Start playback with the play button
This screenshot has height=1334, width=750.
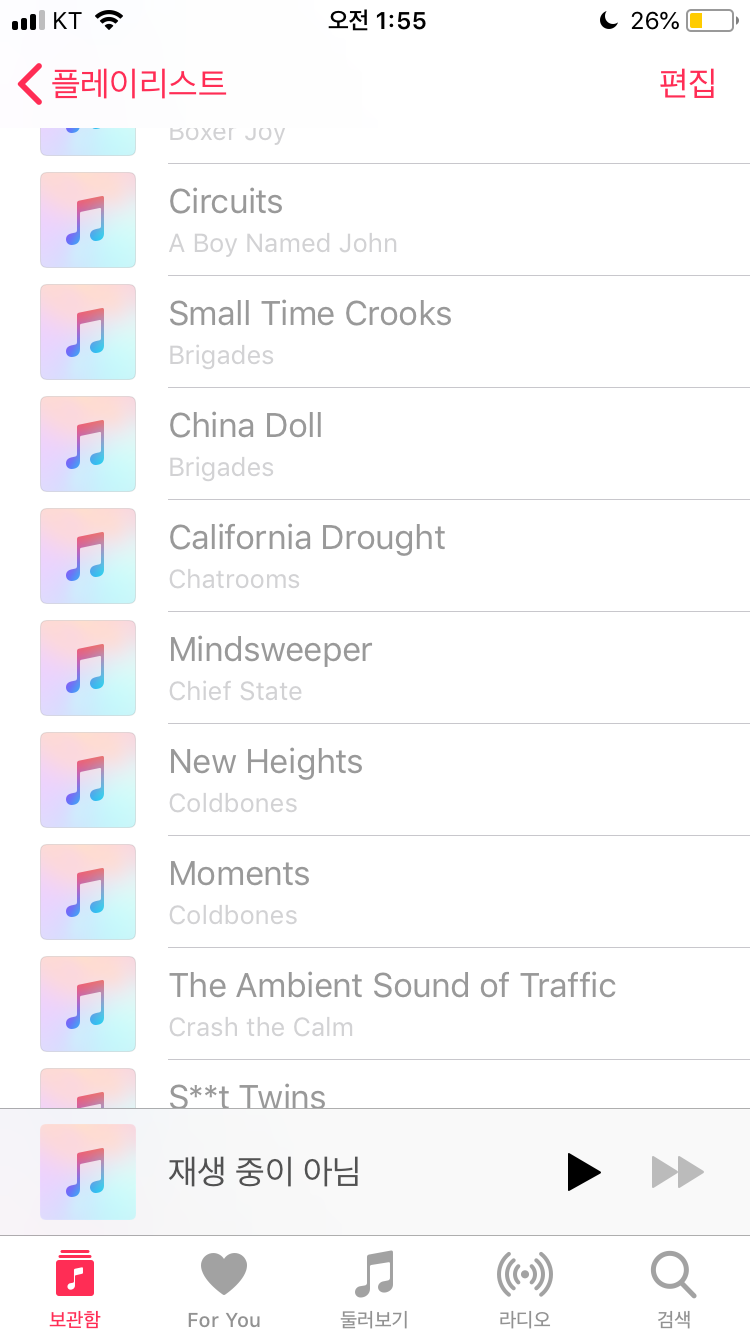pyautogui.click(x=584, y=1171)
